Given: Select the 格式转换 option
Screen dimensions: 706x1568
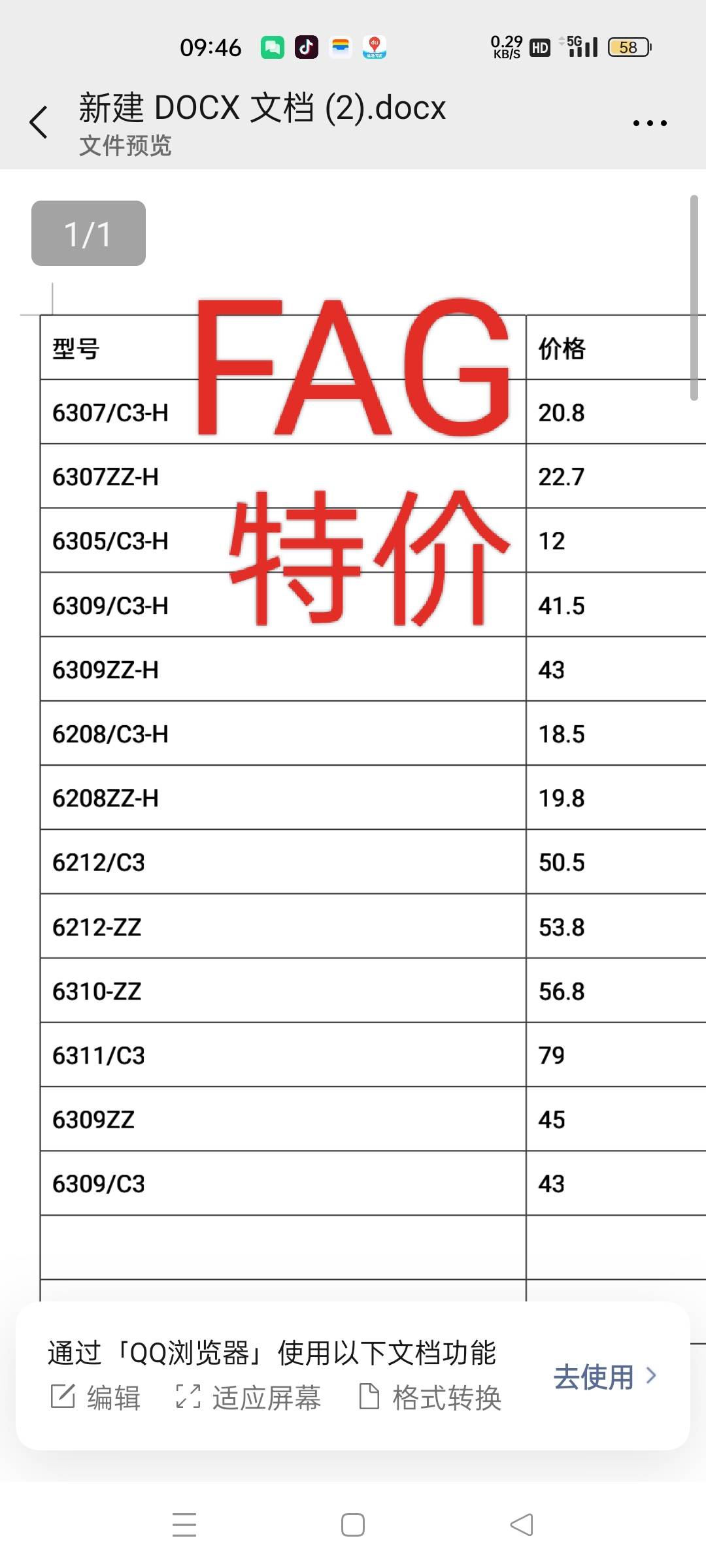Looking at the screenshot, I should [x=431, y=1397].
